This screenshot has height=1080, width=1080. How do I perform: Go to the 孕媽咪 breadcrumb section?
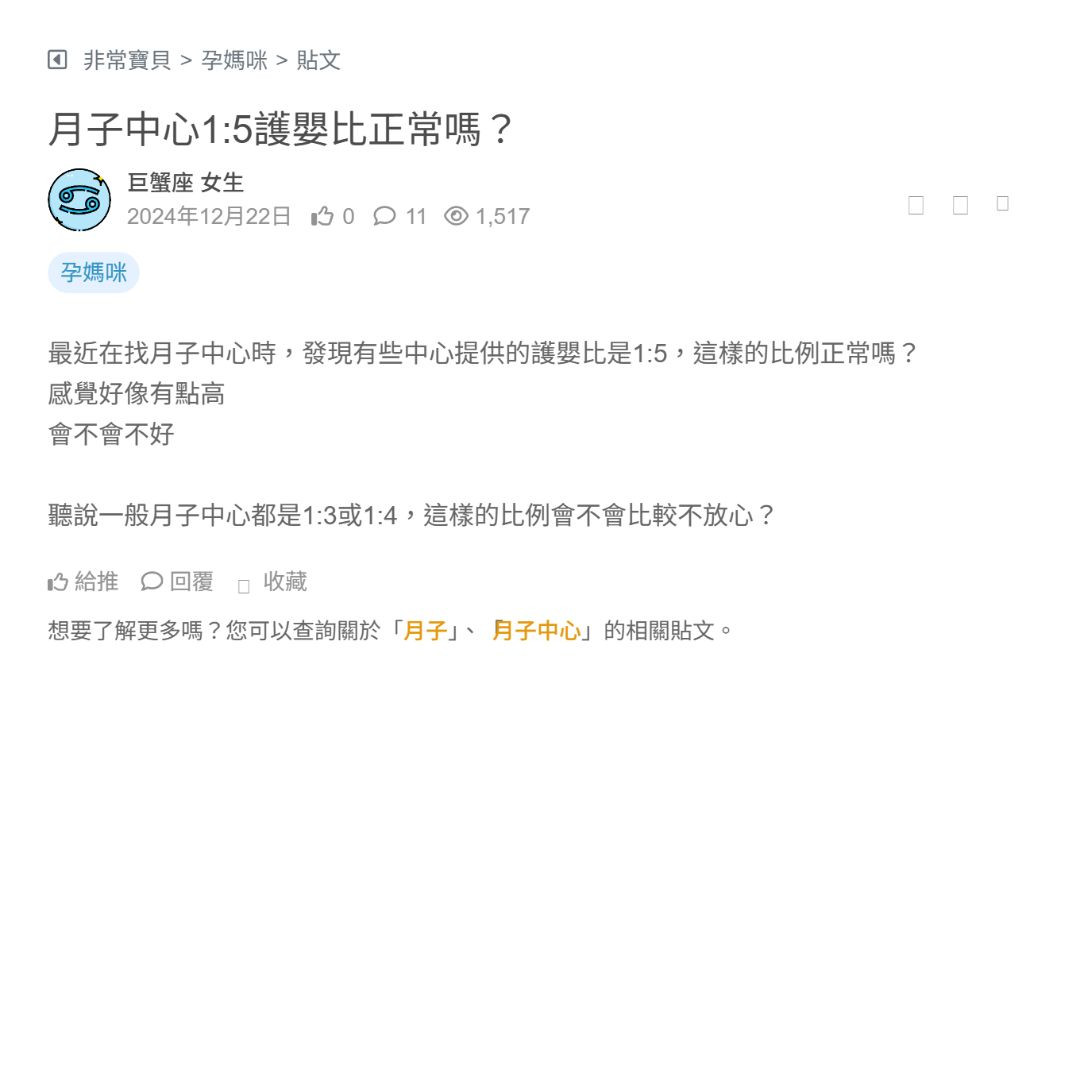pos(234,60)
